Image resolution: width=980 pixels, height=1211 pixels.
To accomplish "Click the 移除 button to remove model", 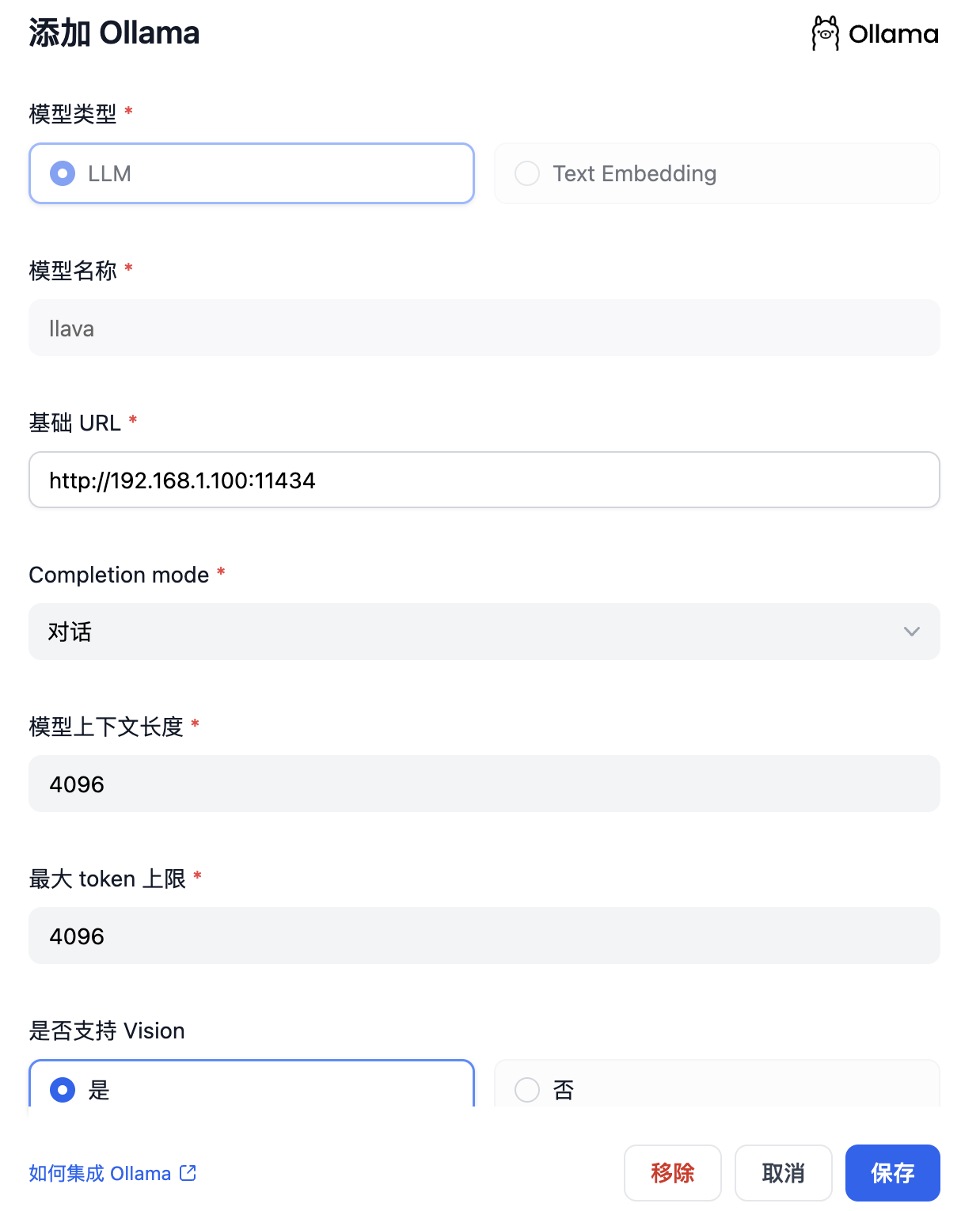I will 672,1173.
